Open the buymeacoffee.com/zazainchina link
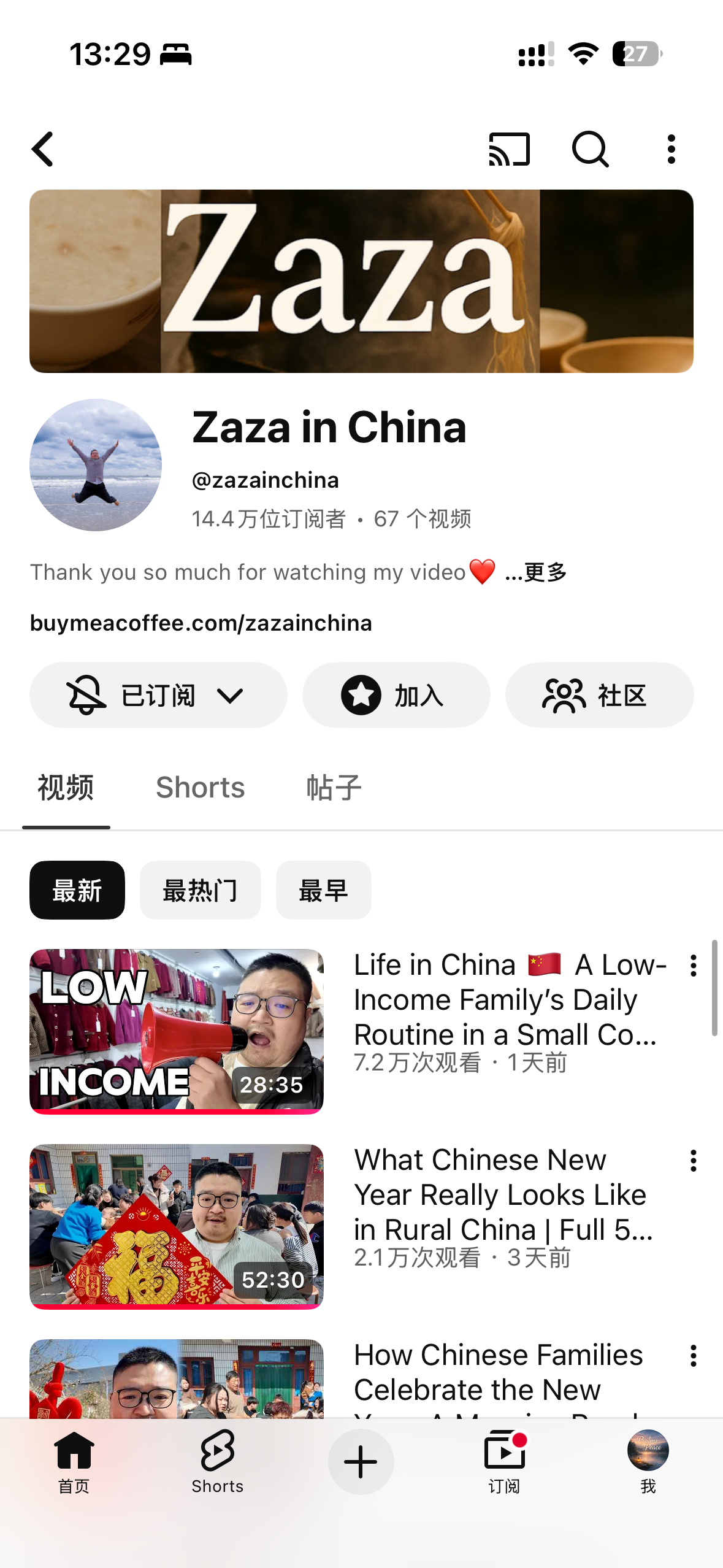This screenshot has height=1568, width=723. pos(201,623)
